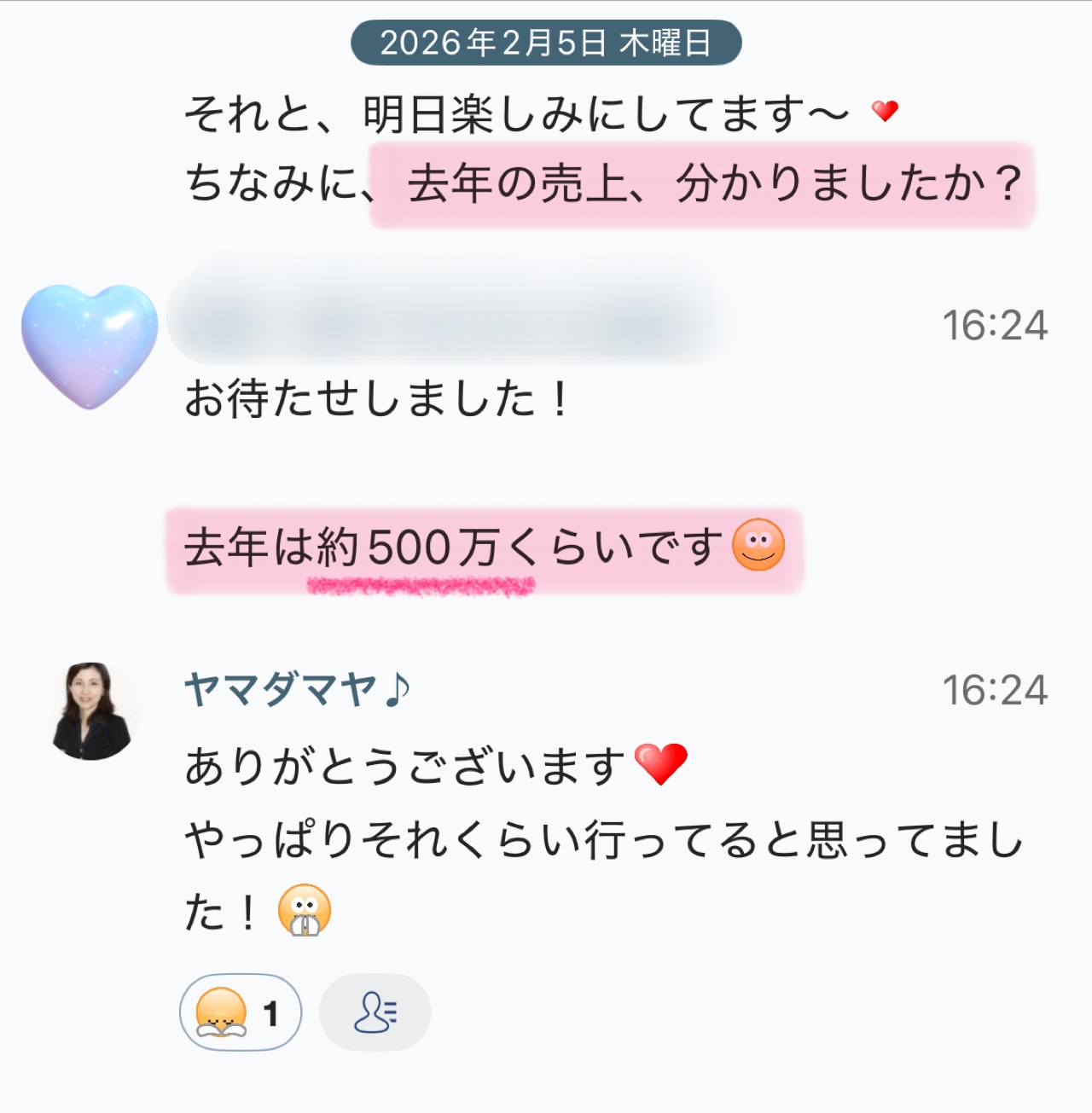Open the reacted-users list button
This screenshot has width=1092, height=1113.
click(375, 1012)
